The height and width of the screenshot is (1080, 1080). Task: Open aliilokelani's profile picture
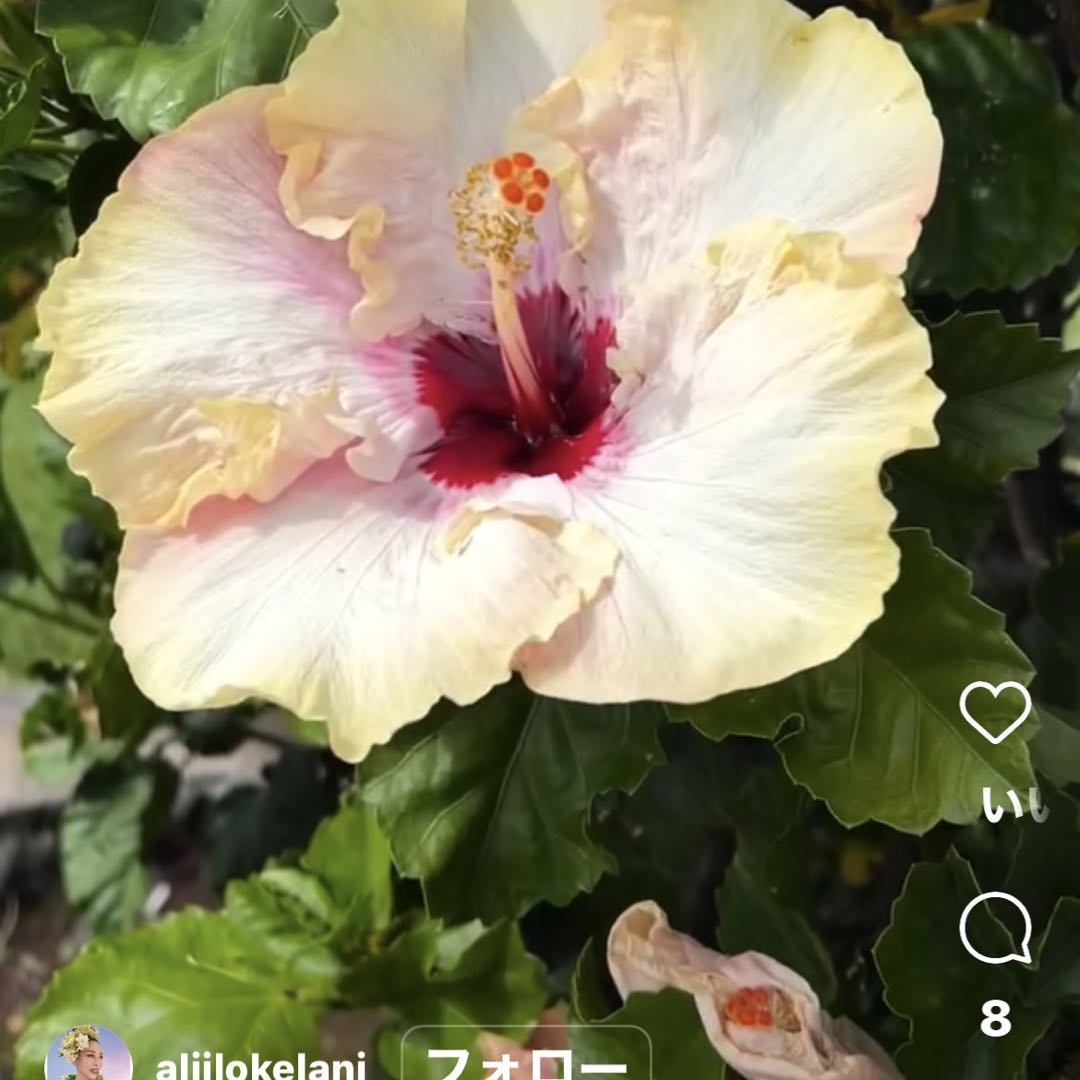[x=88, y=1056]
